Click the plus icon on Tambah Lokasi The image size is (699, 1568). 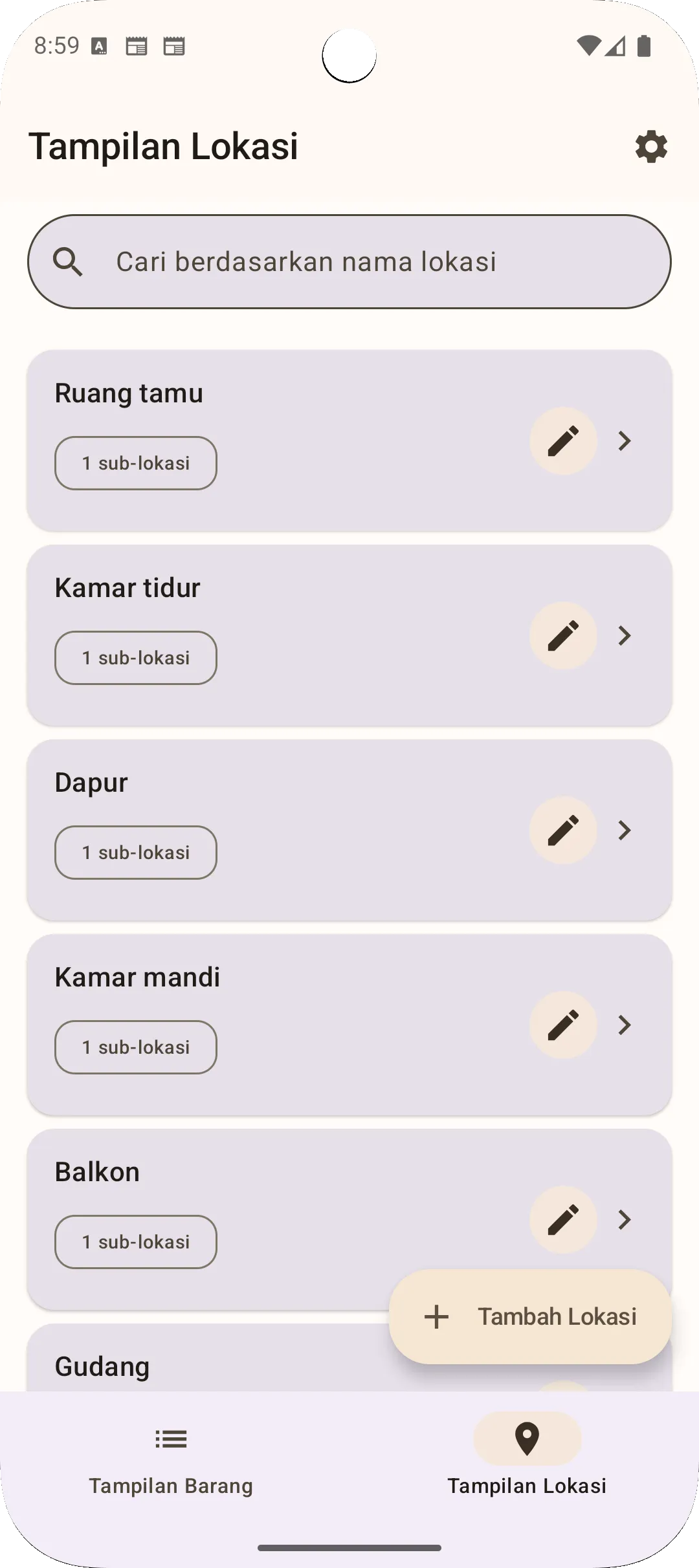point(438,1316)
